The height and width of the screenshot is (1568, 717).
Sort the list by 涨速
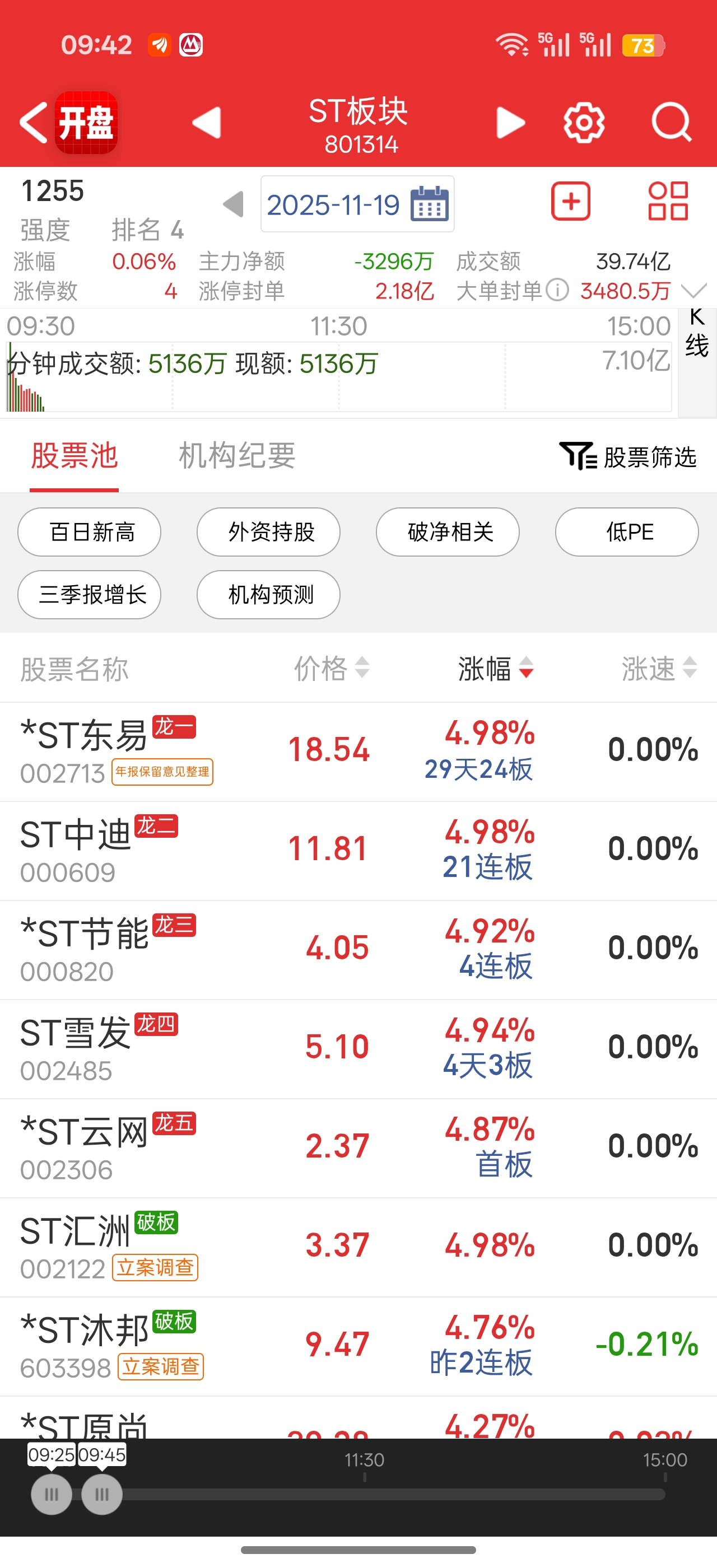tap(659, 668)
